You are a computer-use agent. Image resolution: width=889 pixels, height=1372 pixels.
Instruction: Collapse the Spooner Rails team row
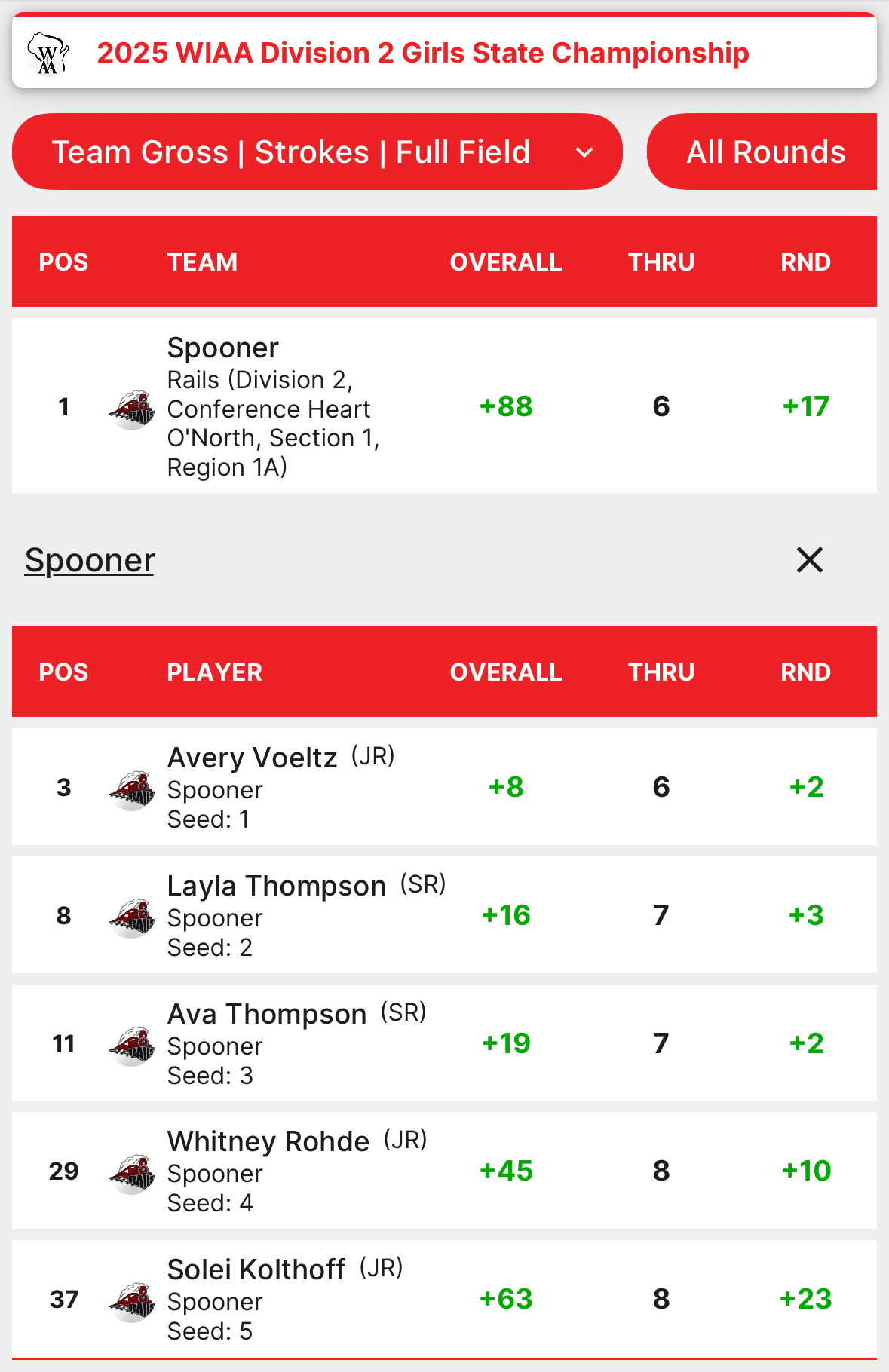(443, 406)
